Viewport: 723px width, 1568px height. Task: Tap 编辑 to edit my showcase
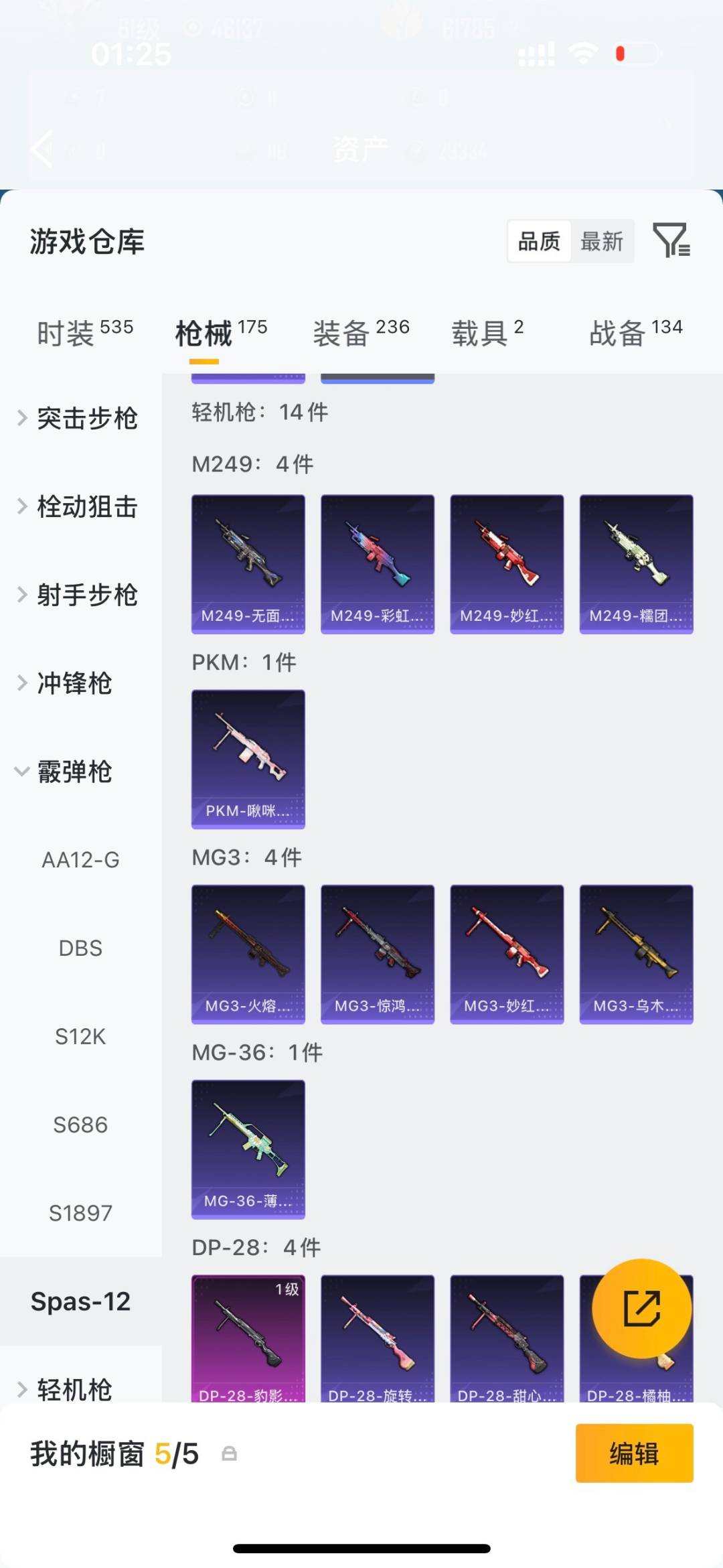pos(634,1453)
